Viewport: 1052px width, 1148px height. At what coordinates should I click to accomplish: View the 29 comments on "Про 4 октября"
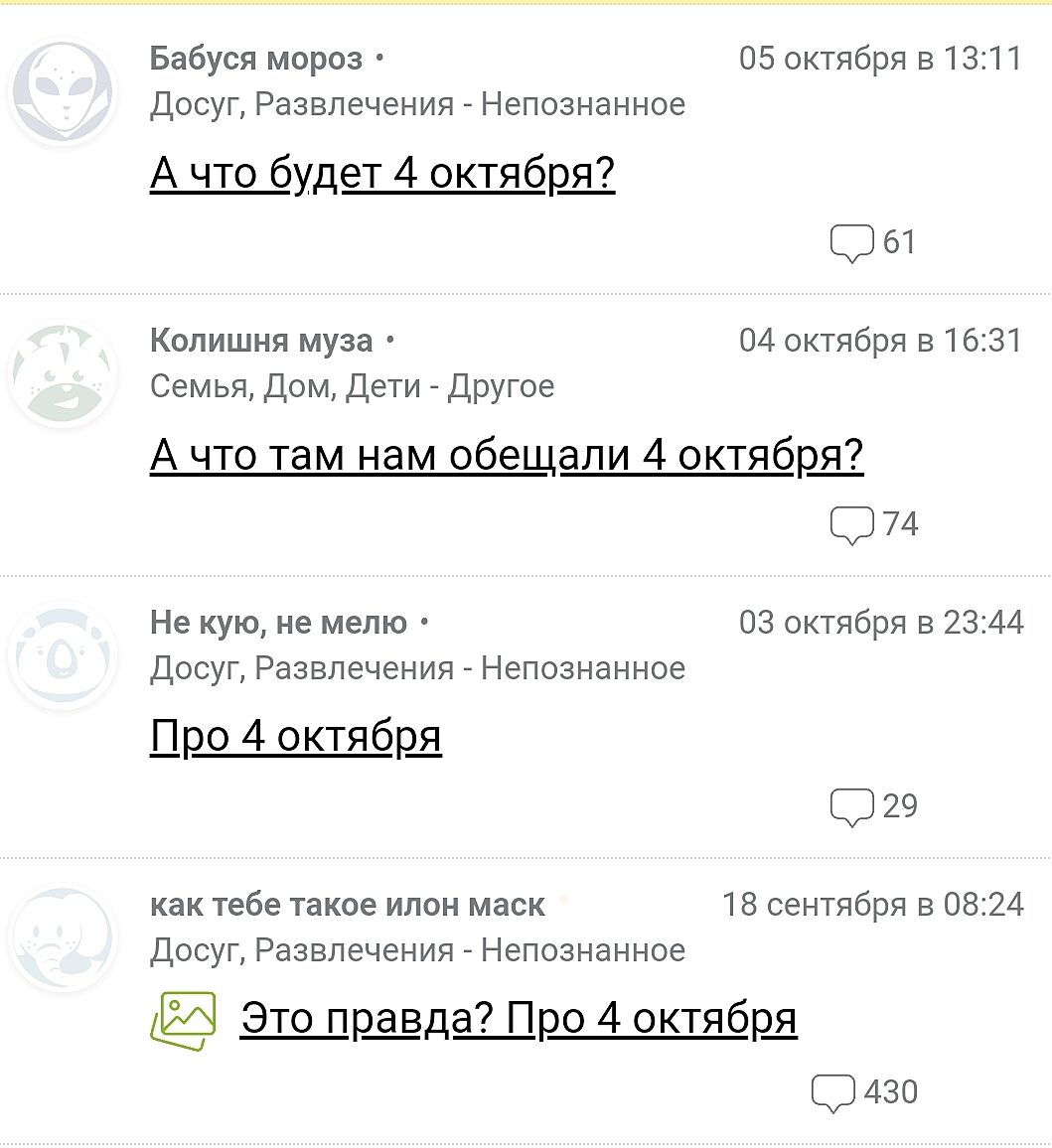coord(874,806)
